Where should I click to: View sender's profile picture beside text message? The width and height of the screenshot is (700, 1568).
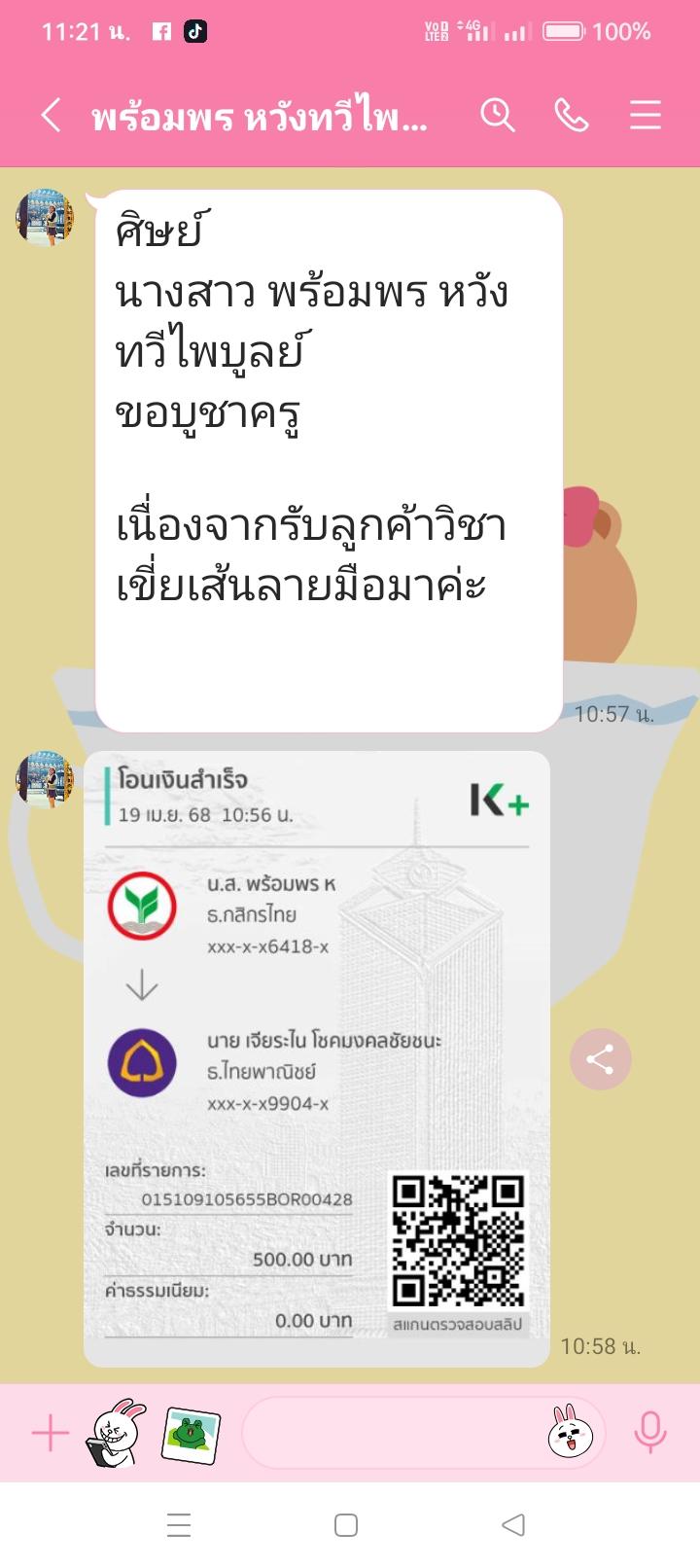[45, 217]
